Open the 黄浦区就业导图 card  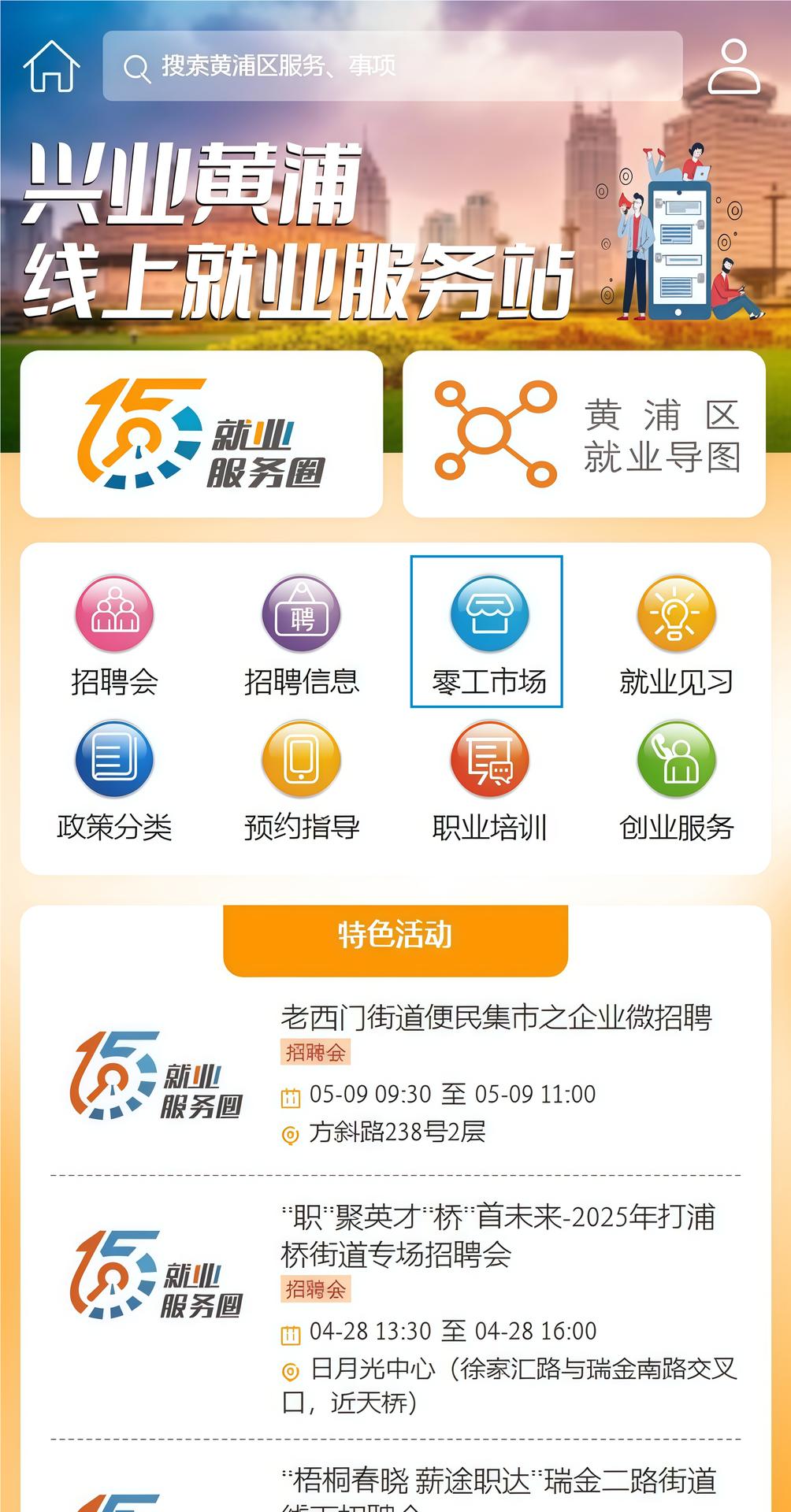(x=584, y=434)
